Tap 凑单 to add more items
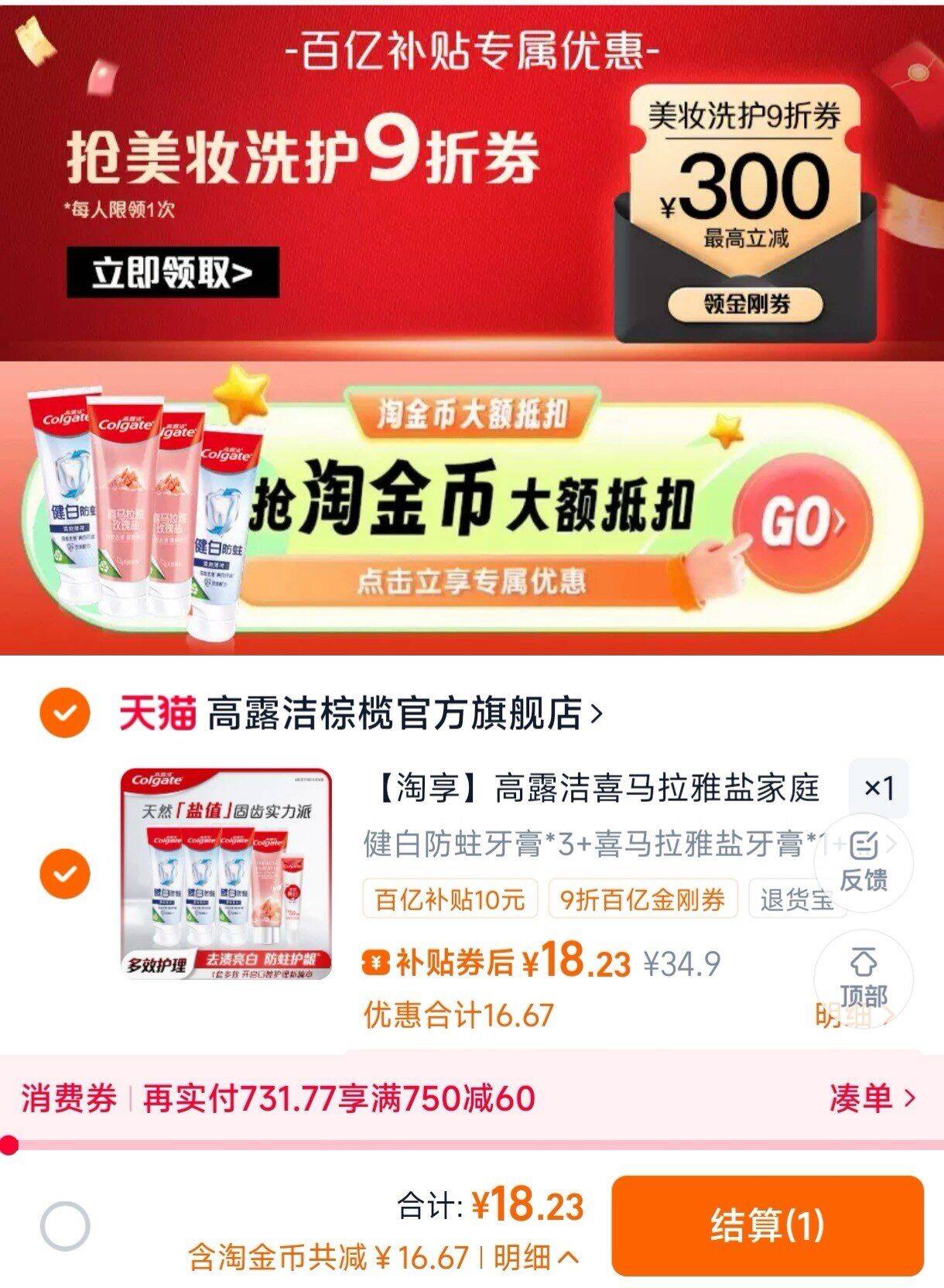This screenshot has width=944, height=1288. pos(872,1098)
